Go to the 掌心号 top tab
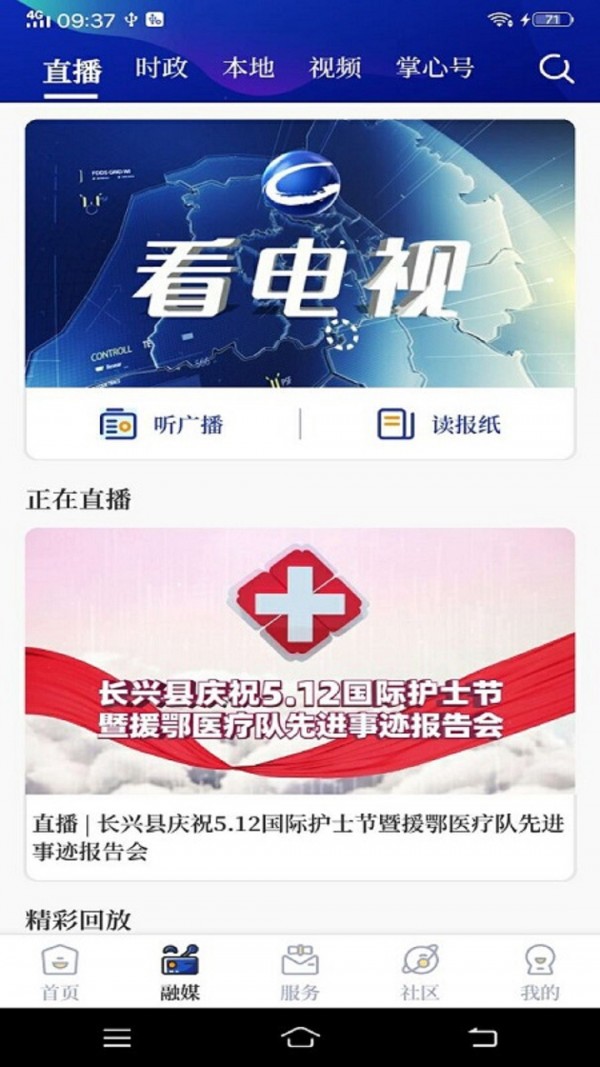 434,69
